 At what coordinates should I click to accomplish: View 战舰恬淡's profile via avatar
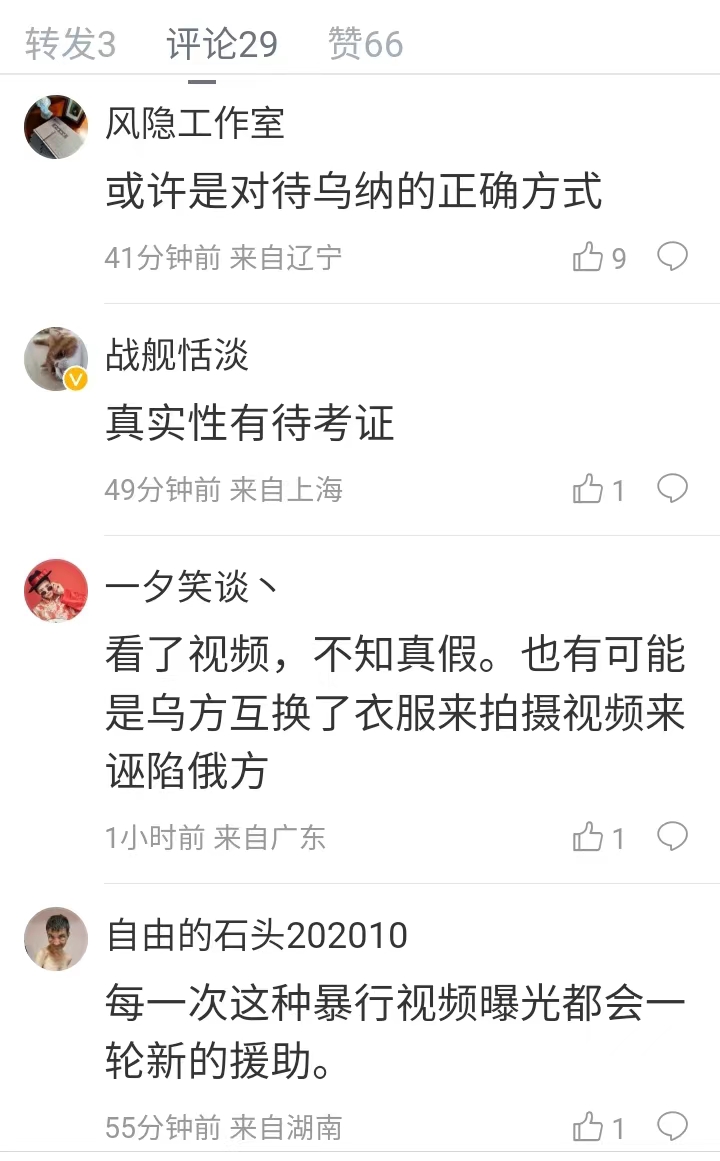pos(56,358)
